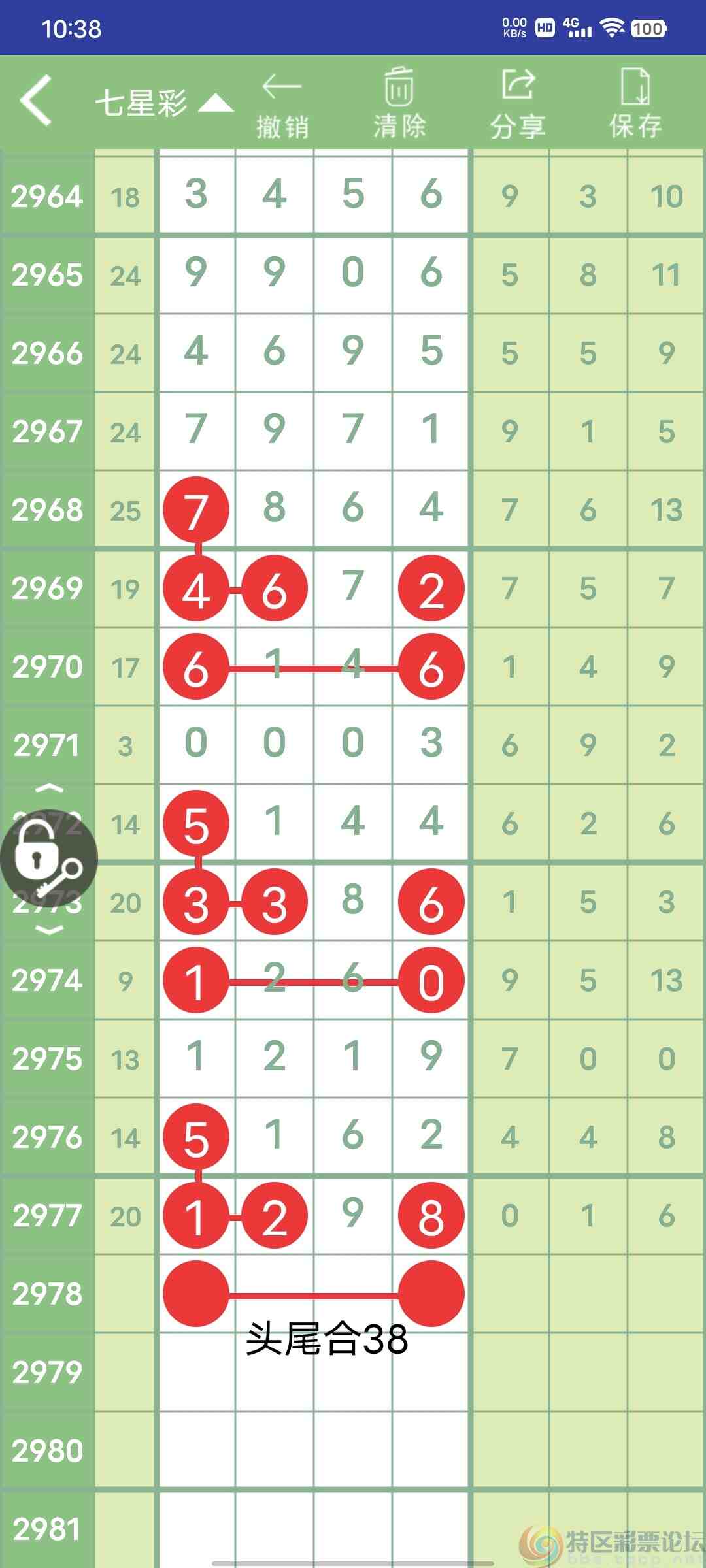
Task: Tap the down chevron below the lock
Action: tap(48, 929)
